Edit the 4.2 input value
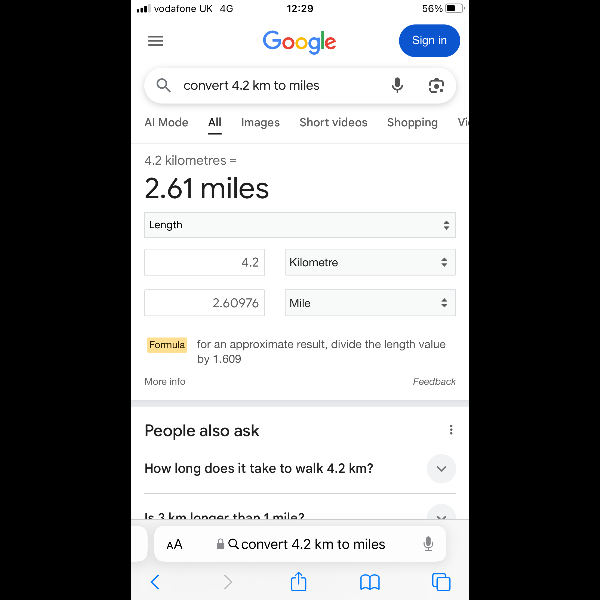Viewport: 600px width, 600px height. pos(205,263)
